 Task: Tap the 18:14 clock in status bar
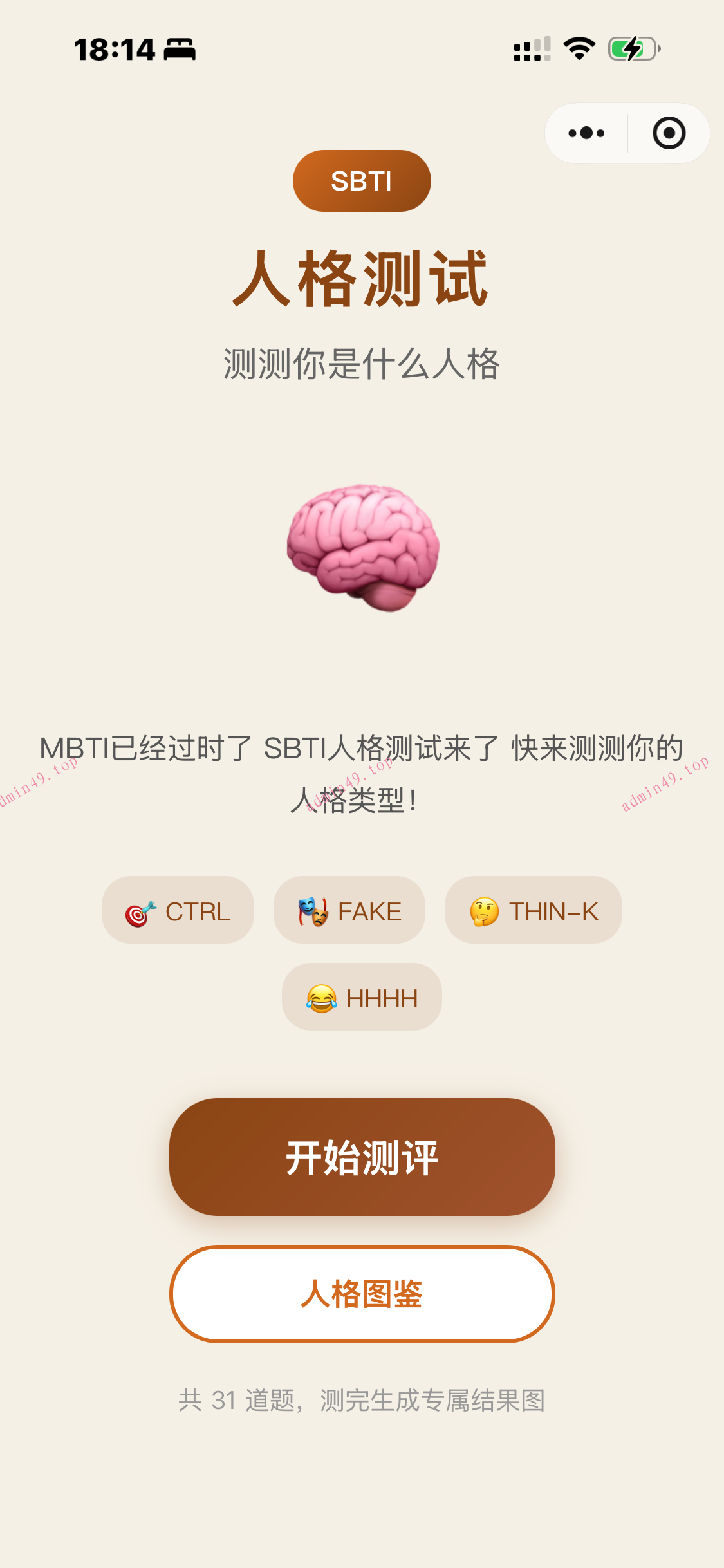click(x=115, y=48)
